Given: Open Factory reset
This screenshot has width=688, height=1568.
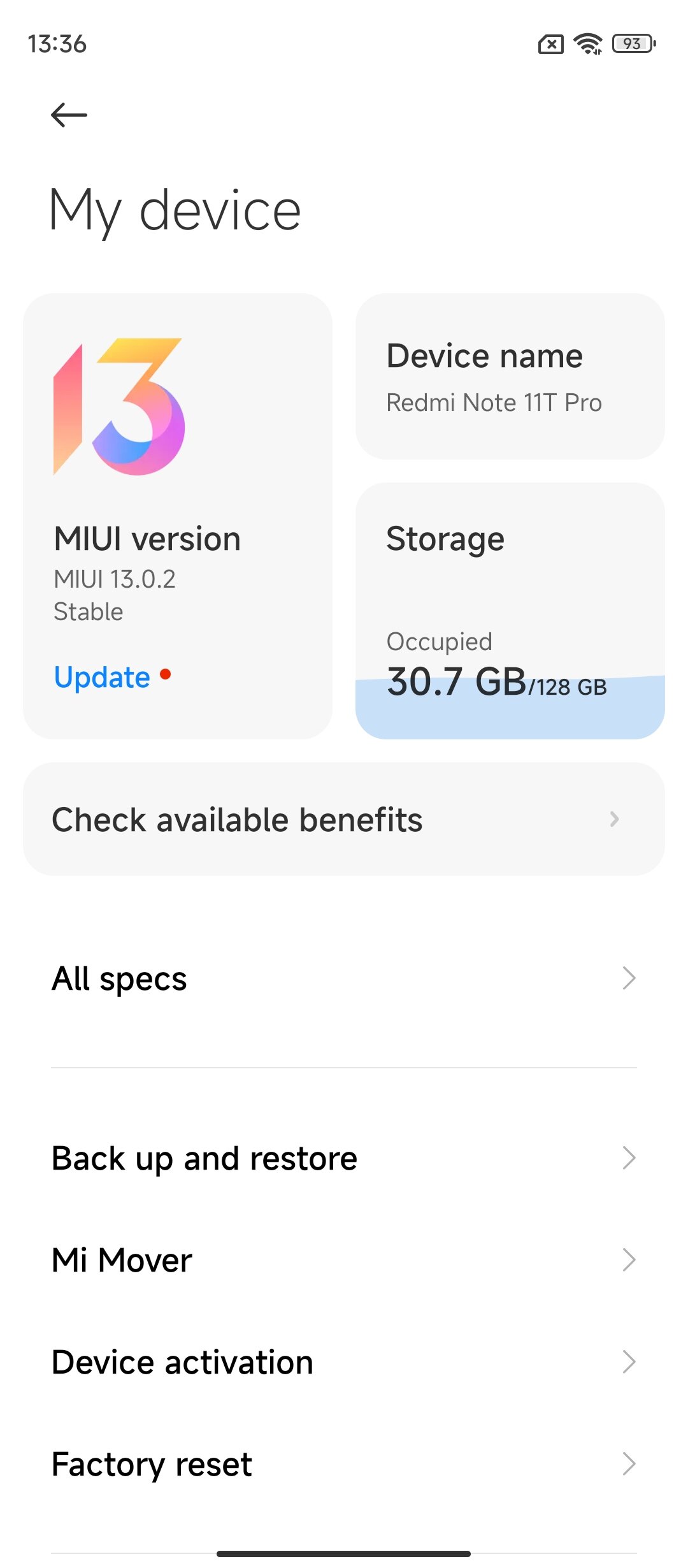Looking at the screenshot, I should [x=344, y=1464].
